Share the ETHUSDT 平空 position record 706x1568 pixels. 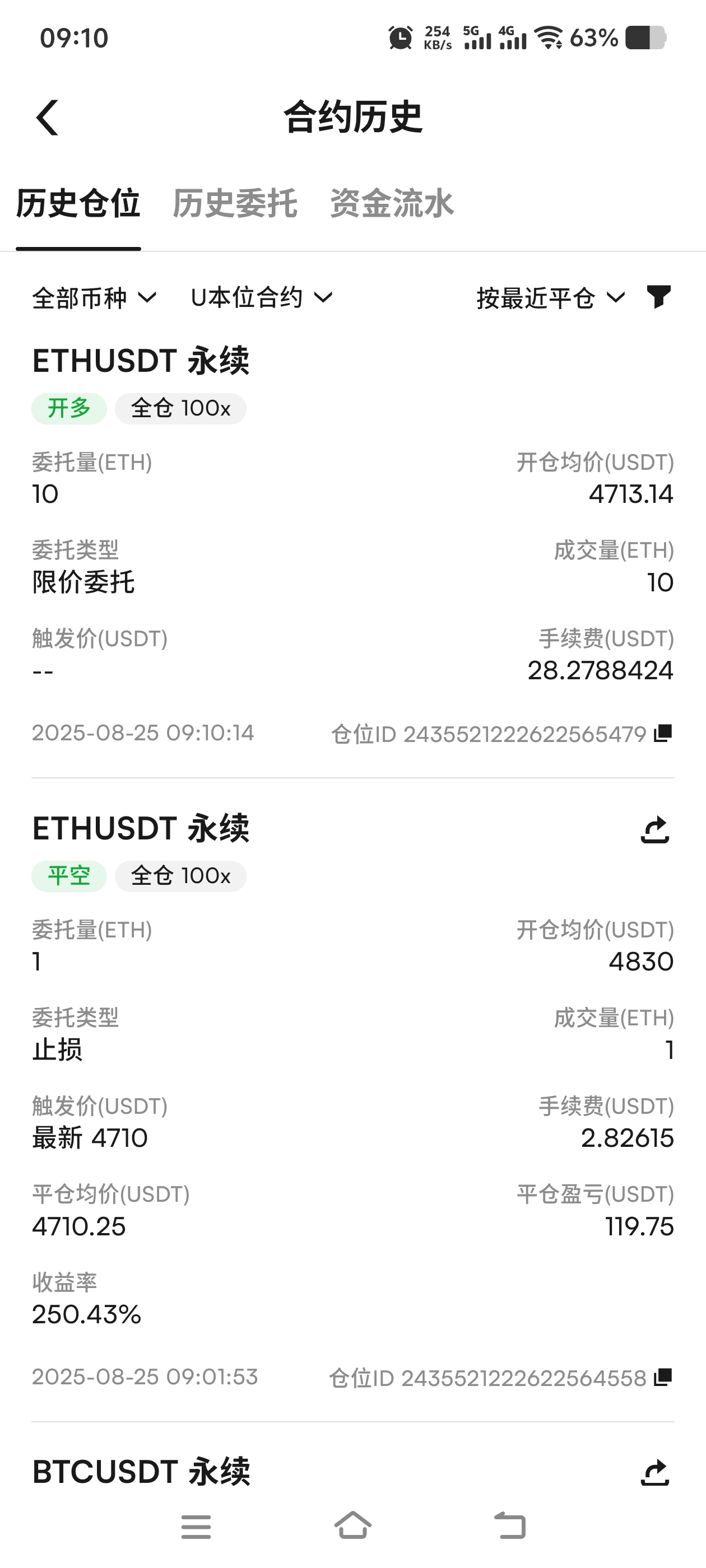656,830
